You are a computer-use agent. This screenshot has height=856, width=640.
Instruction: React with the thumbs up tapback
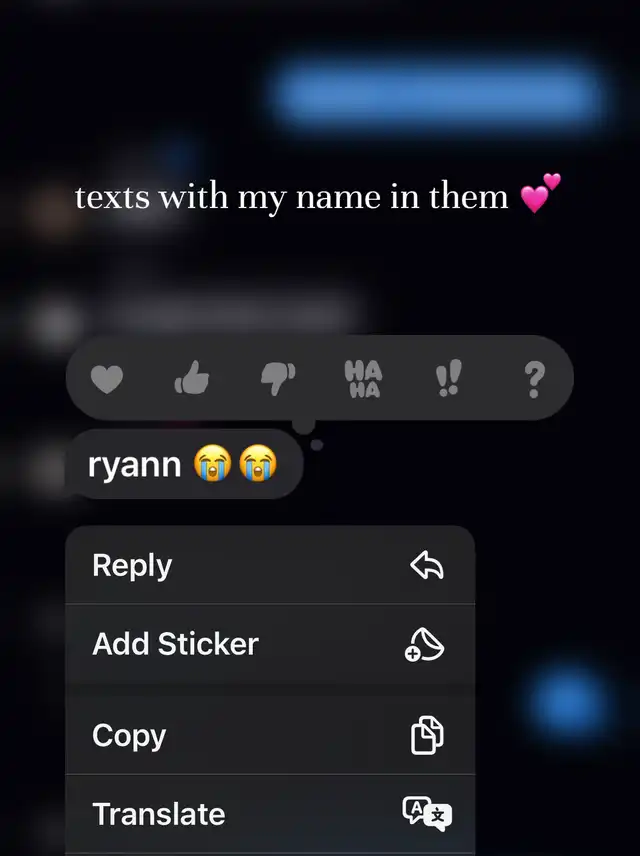pos(192,378)
